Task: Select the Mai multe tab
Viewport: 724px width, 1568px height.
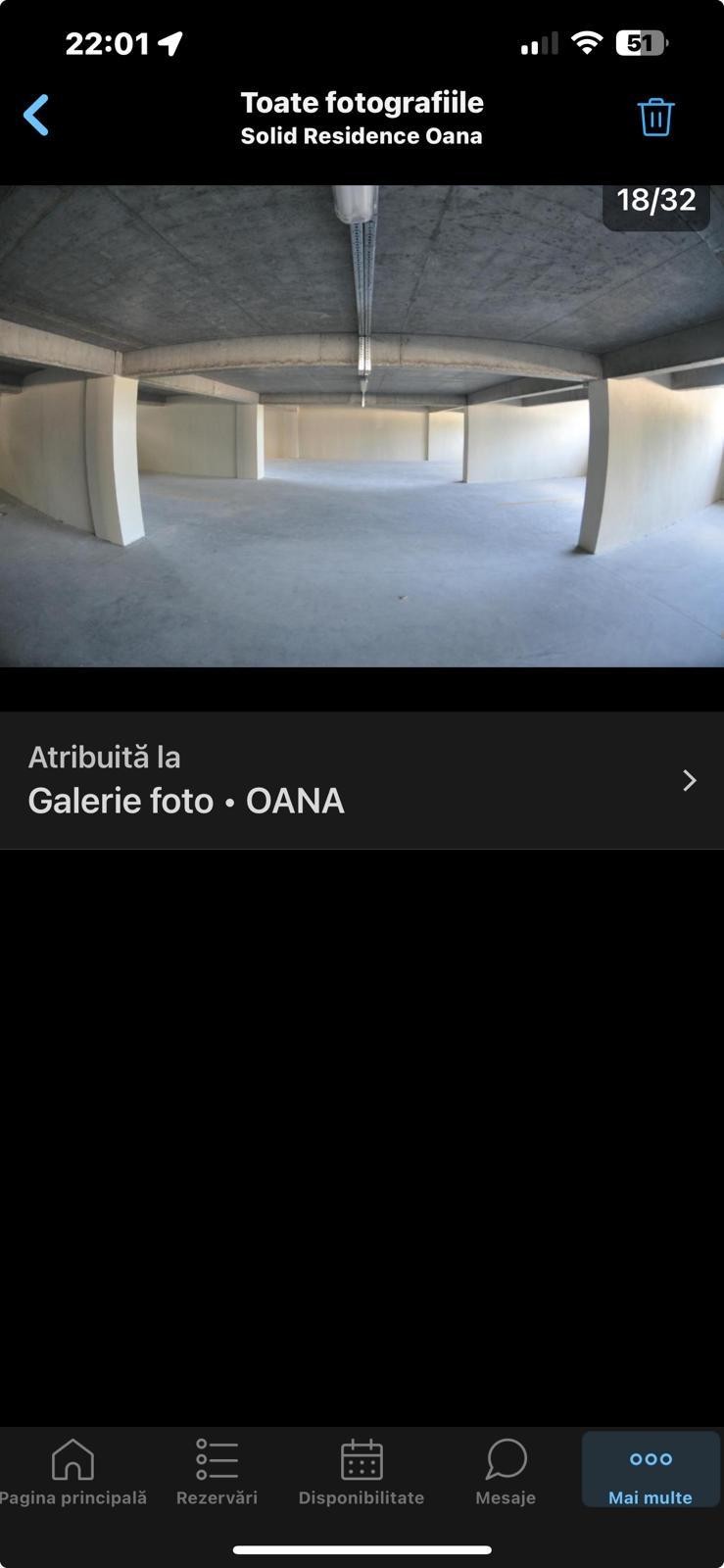Action: 651,1470
